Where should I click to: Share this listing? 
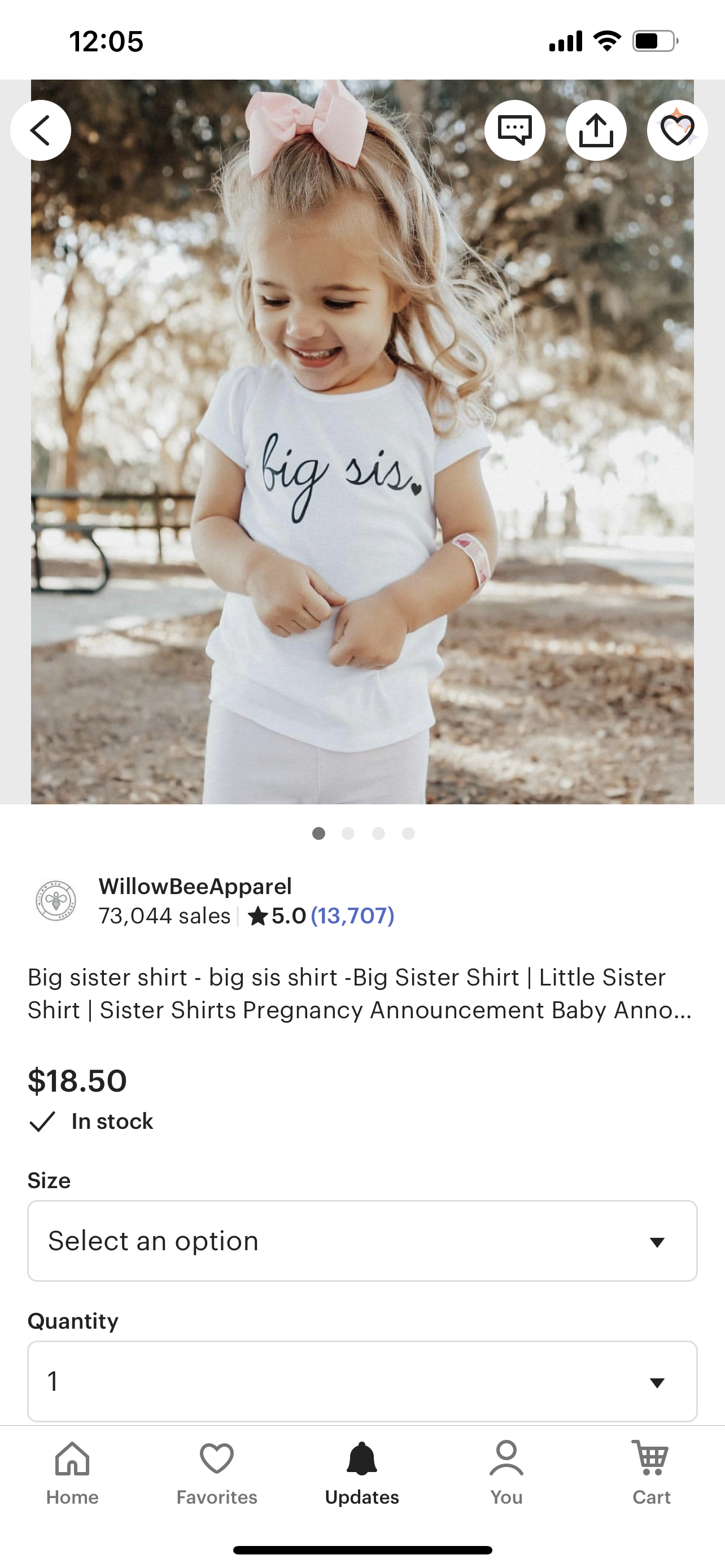click(x=595, y=130)
